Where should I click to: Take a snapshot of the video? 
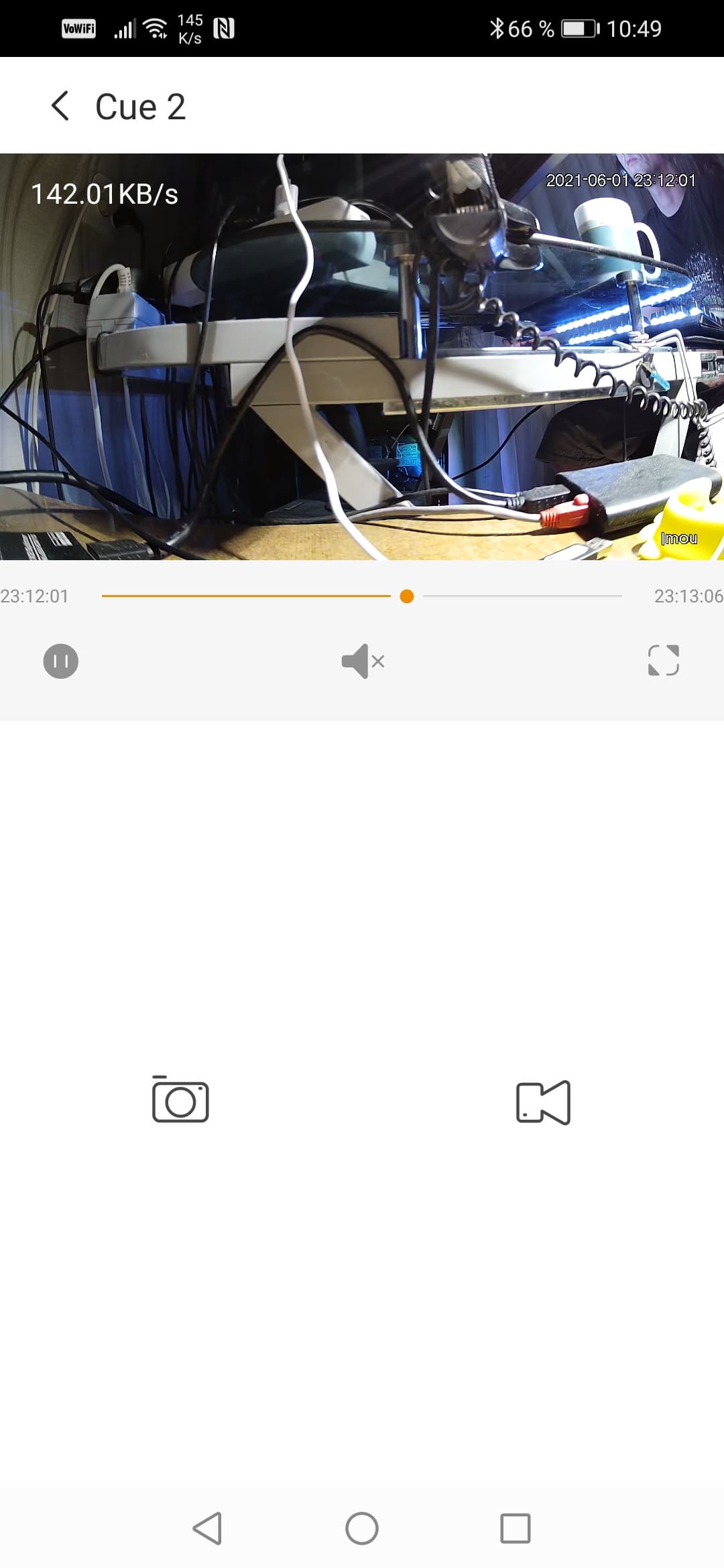click(x=180, y=1101)
